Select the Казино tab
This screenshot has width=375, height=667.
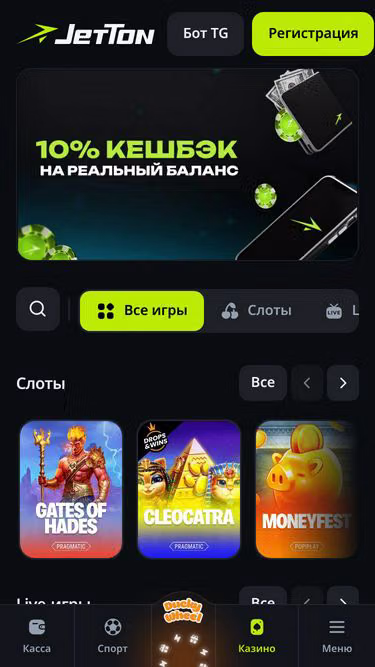257,636
